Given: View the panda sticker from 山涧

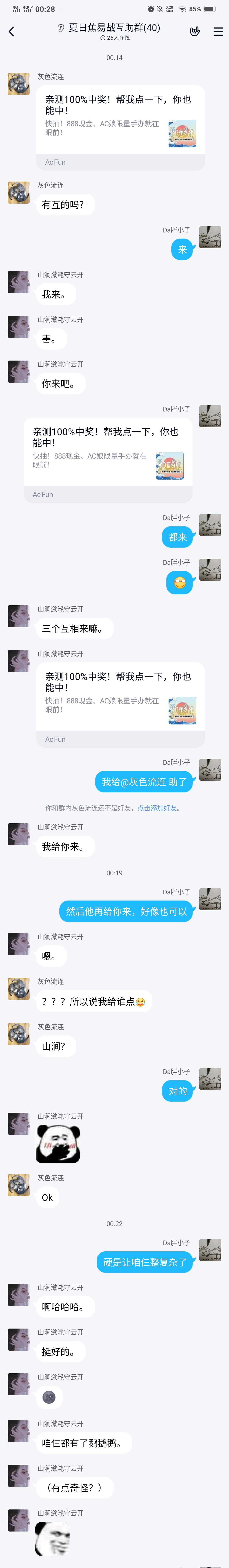Looking at the screenshot, I should tap(59, 1144).
